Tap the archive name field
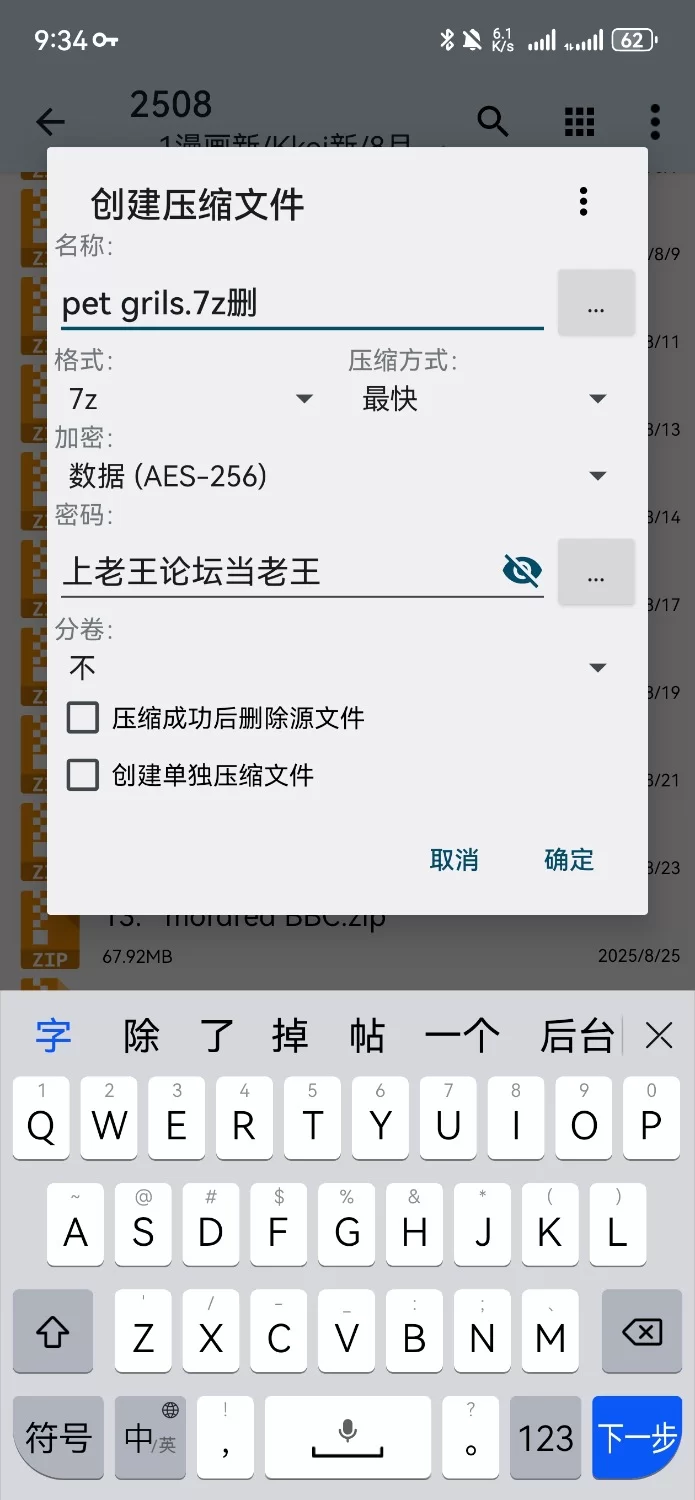The height and width of the screenshot is (1500, 695). pyautogui.click(x=300, y=303)
